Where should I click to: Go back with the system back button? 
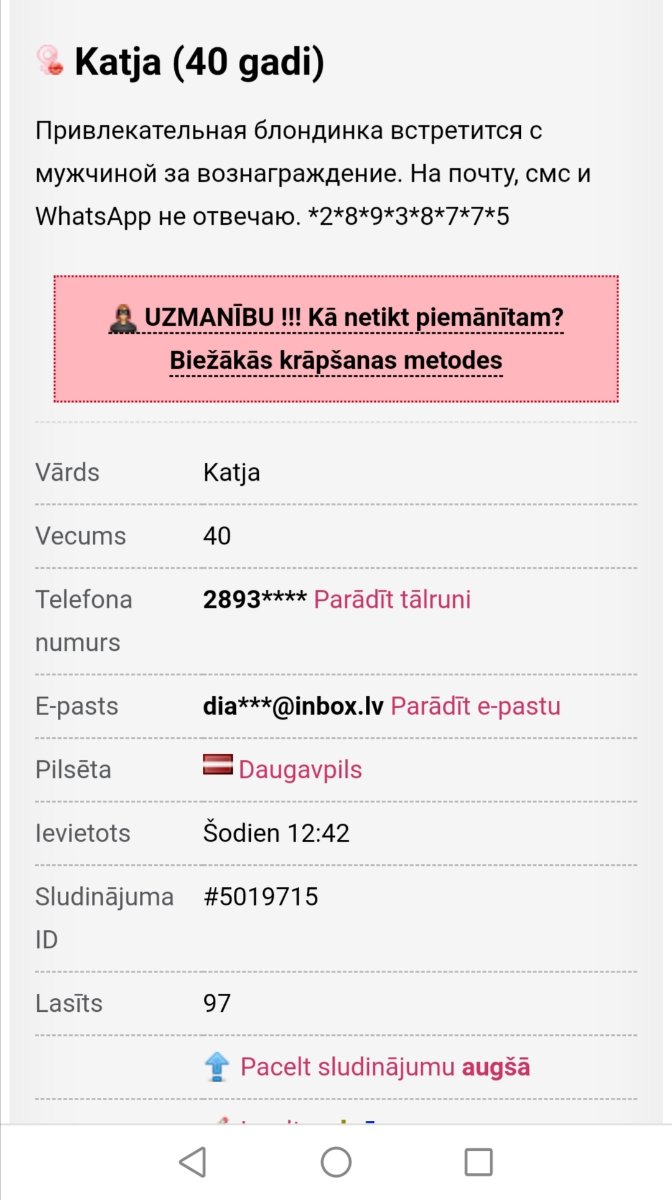(192, 1161)
